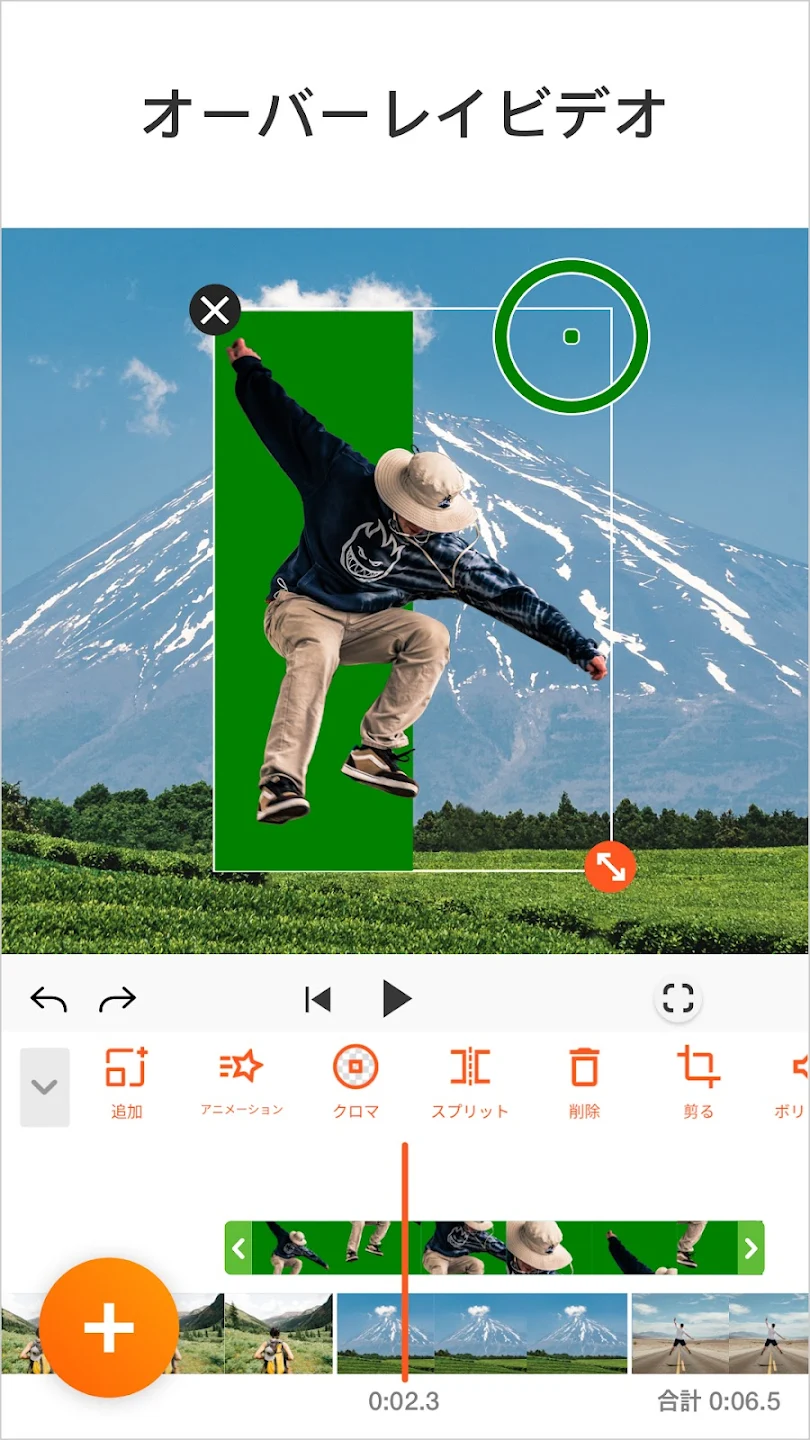Open the 剪る crop tool

698,1080
